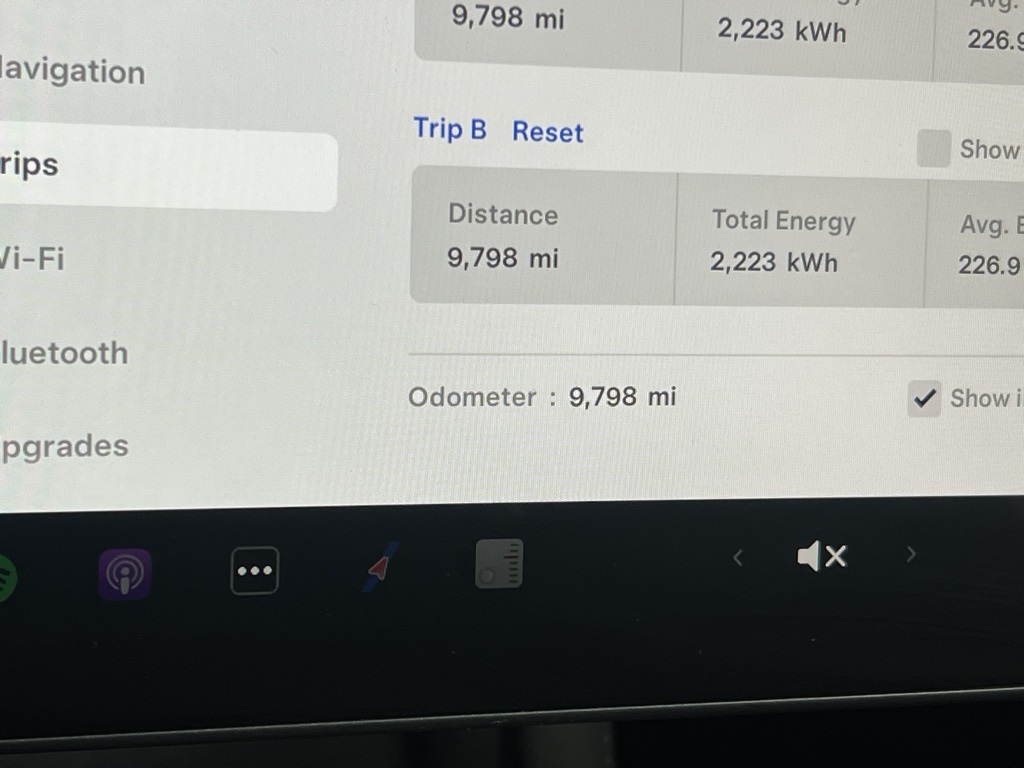The width and height of the screenshot is (1024, 768).
Task: Go to Wi-Fi settings
Action: point(33,259)
